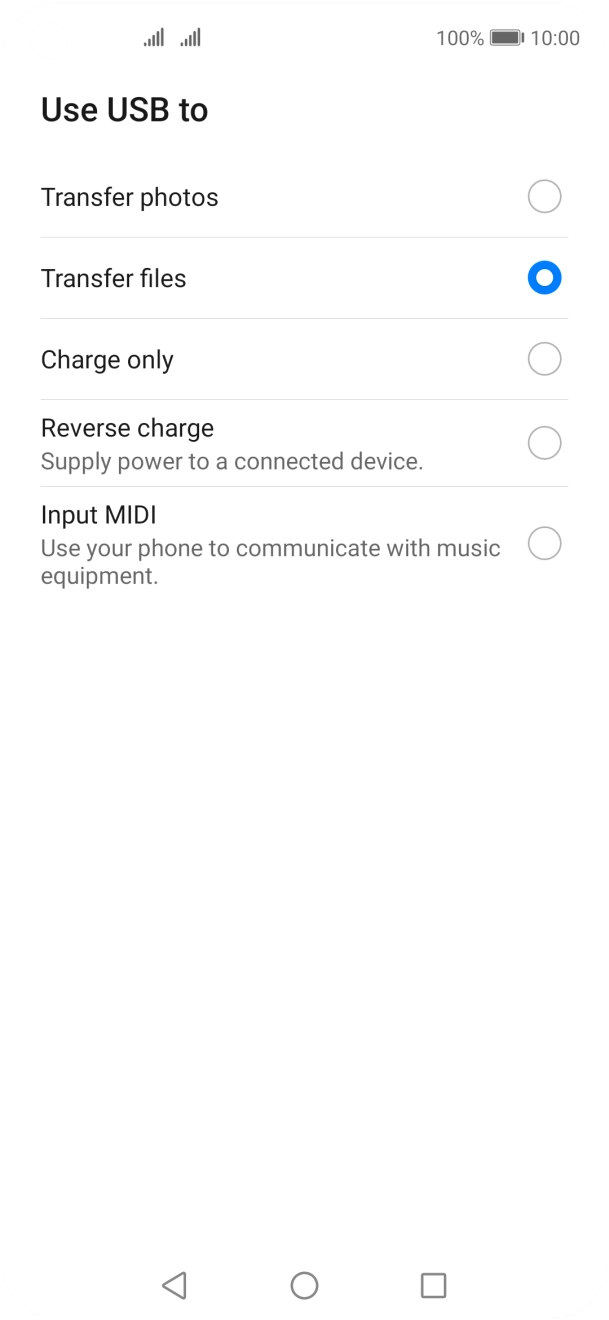The height and width of the screenshot is (1320, 609).
Task: Pick Input MIDI for music equipment
Action: [x=544, y=544]
